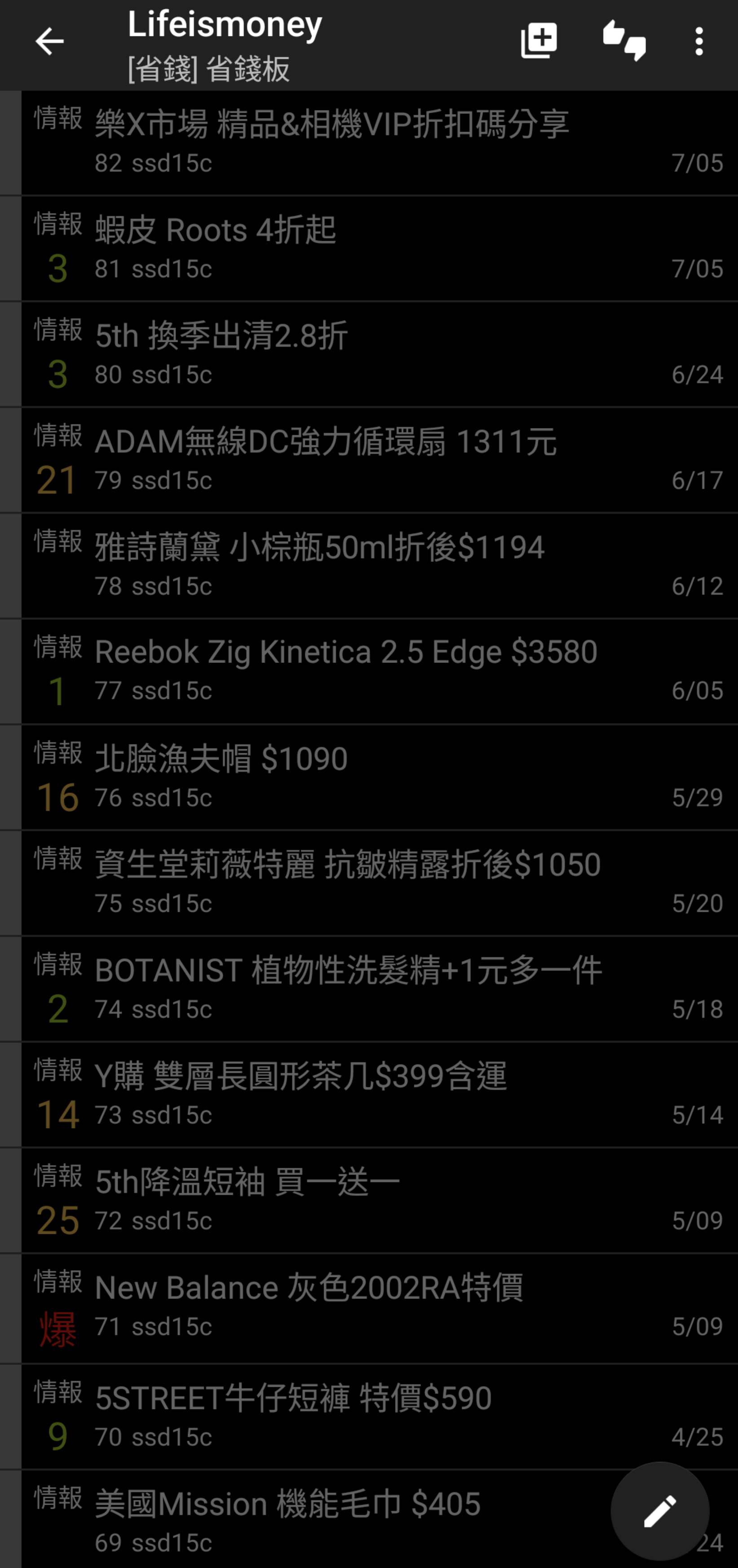Go back using the arrow icon
The height and width of the screenshot is (1568, 738).
(49, 42)
